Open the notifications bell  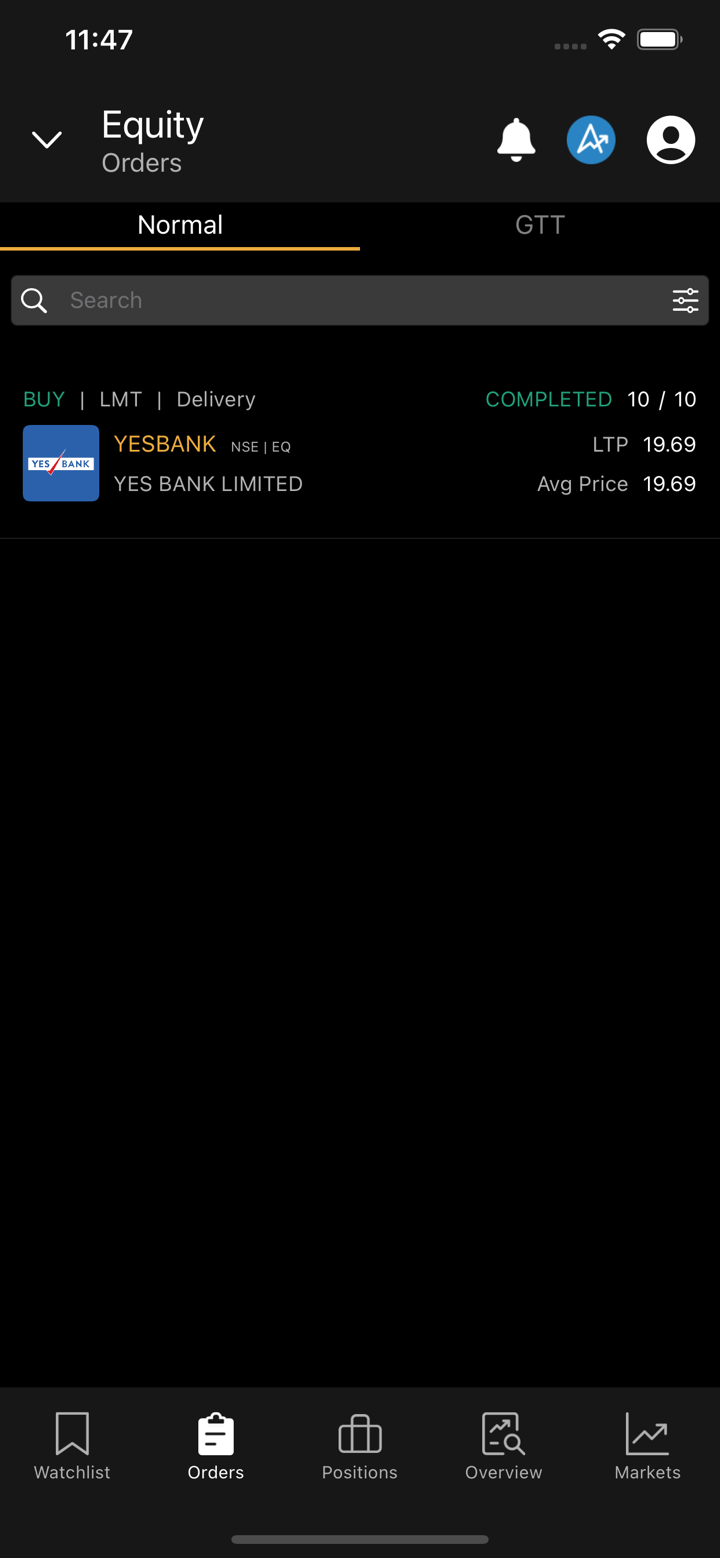point(516,140)
